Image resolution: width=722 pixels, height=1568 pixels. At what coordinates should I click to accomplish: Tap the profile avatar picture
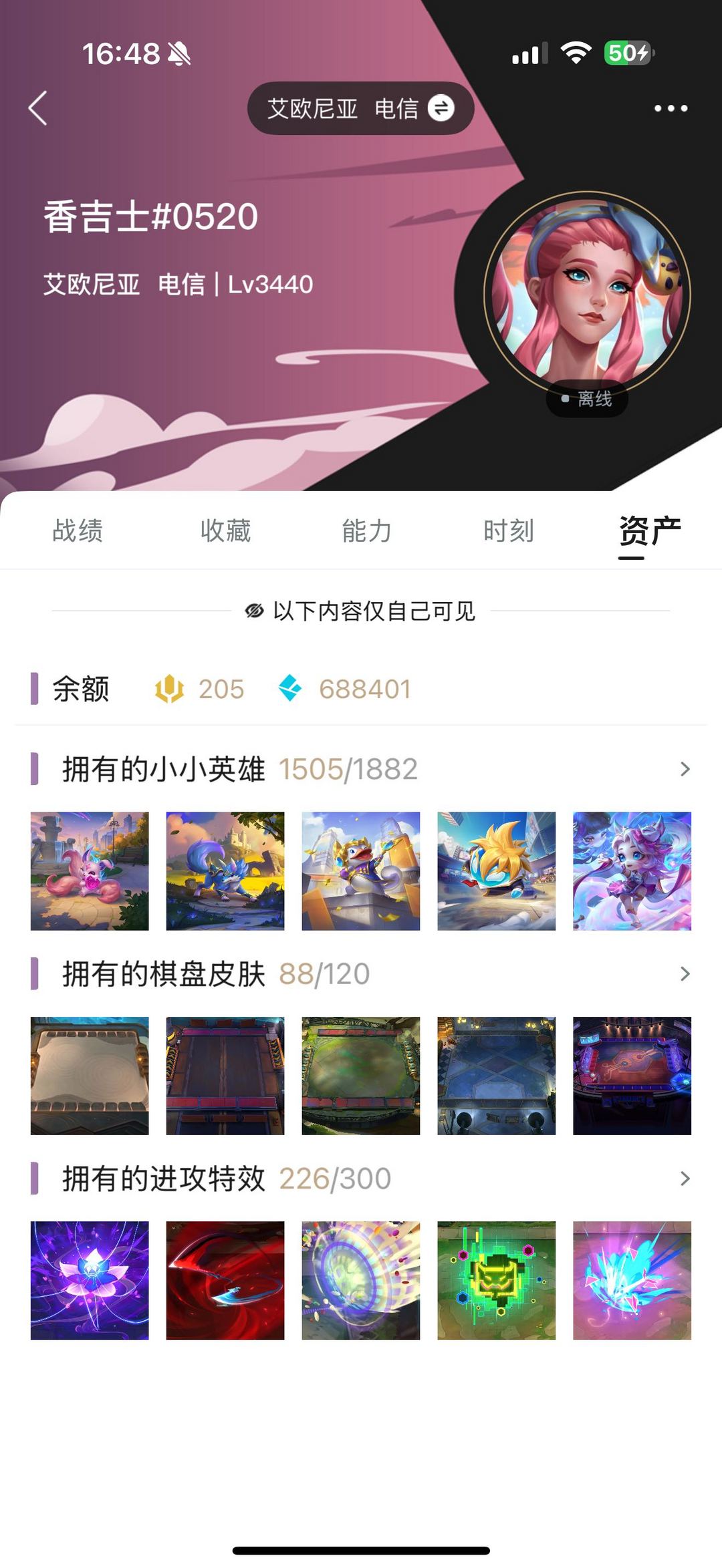click(587, 294)
